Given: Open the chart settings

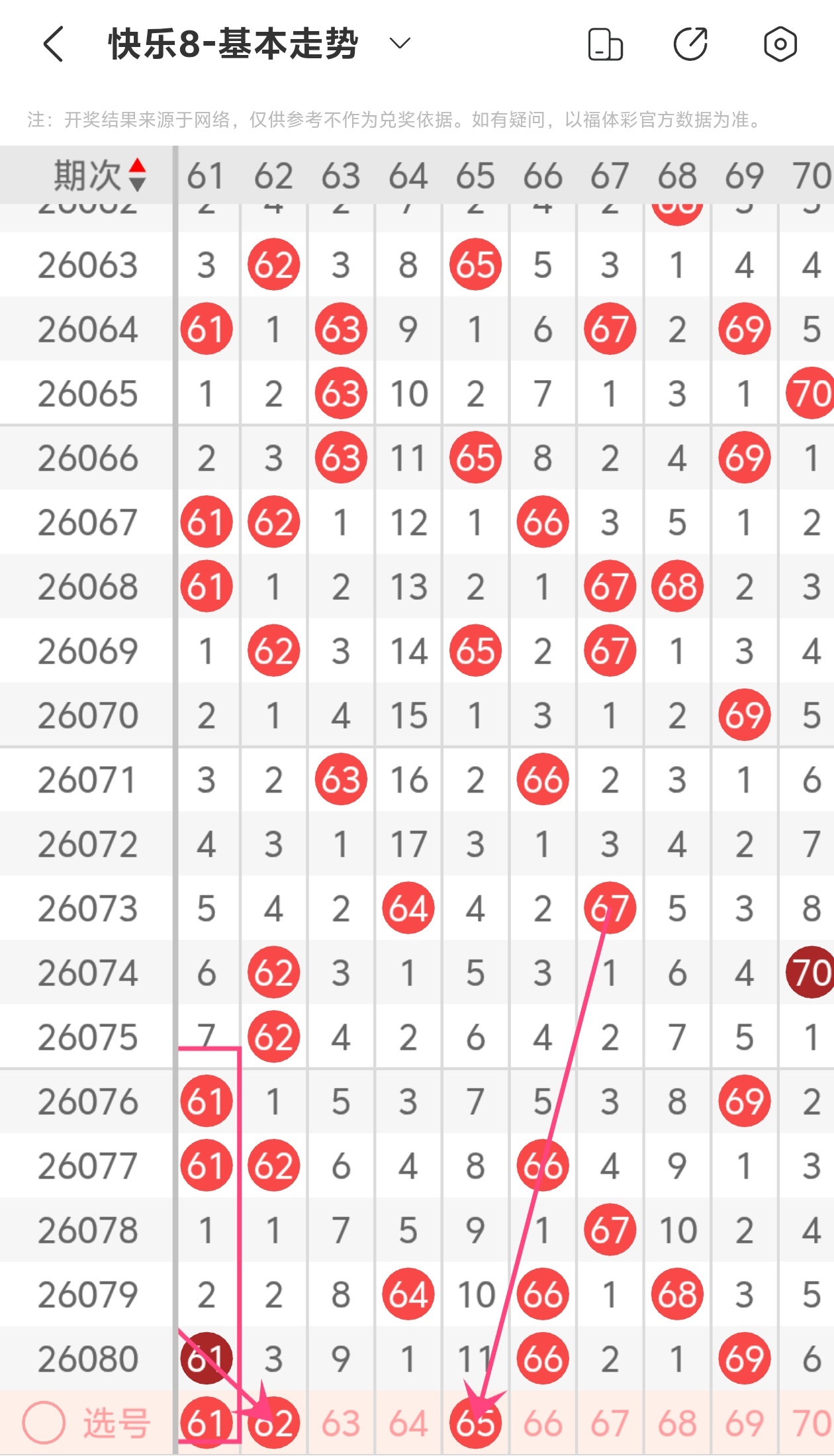Looking at the screenshot, I should click(780, 44).
